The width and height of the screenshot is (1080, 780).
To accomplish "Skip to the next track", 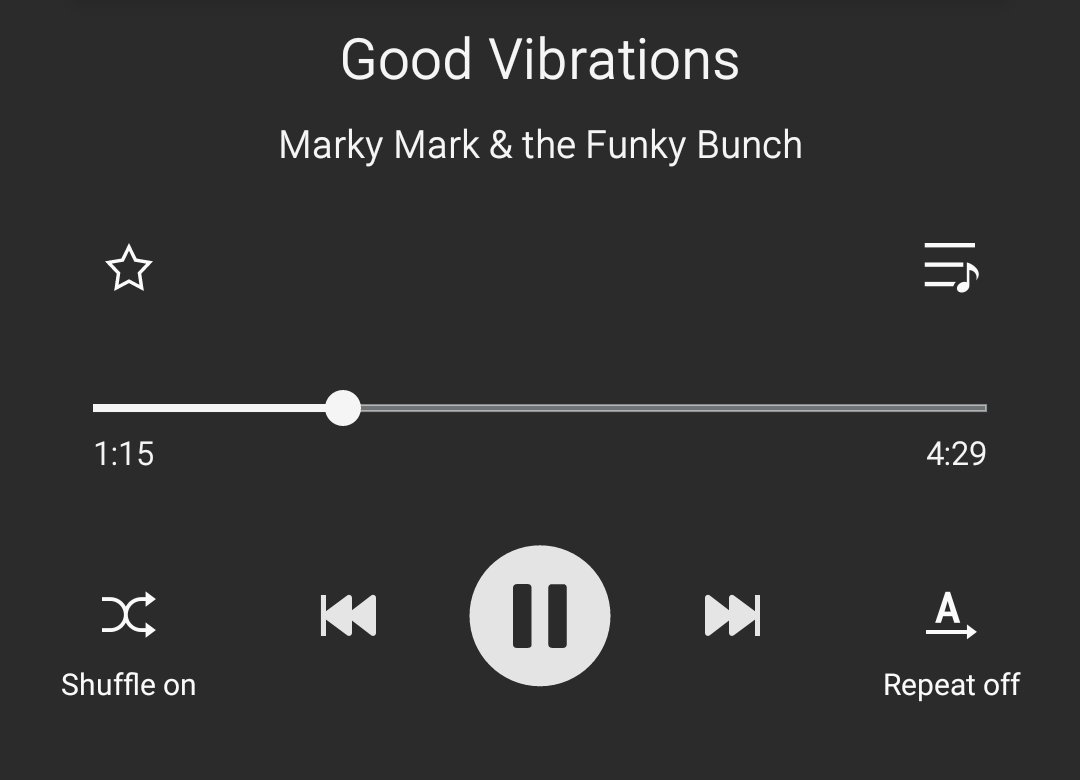I will 732,615.
